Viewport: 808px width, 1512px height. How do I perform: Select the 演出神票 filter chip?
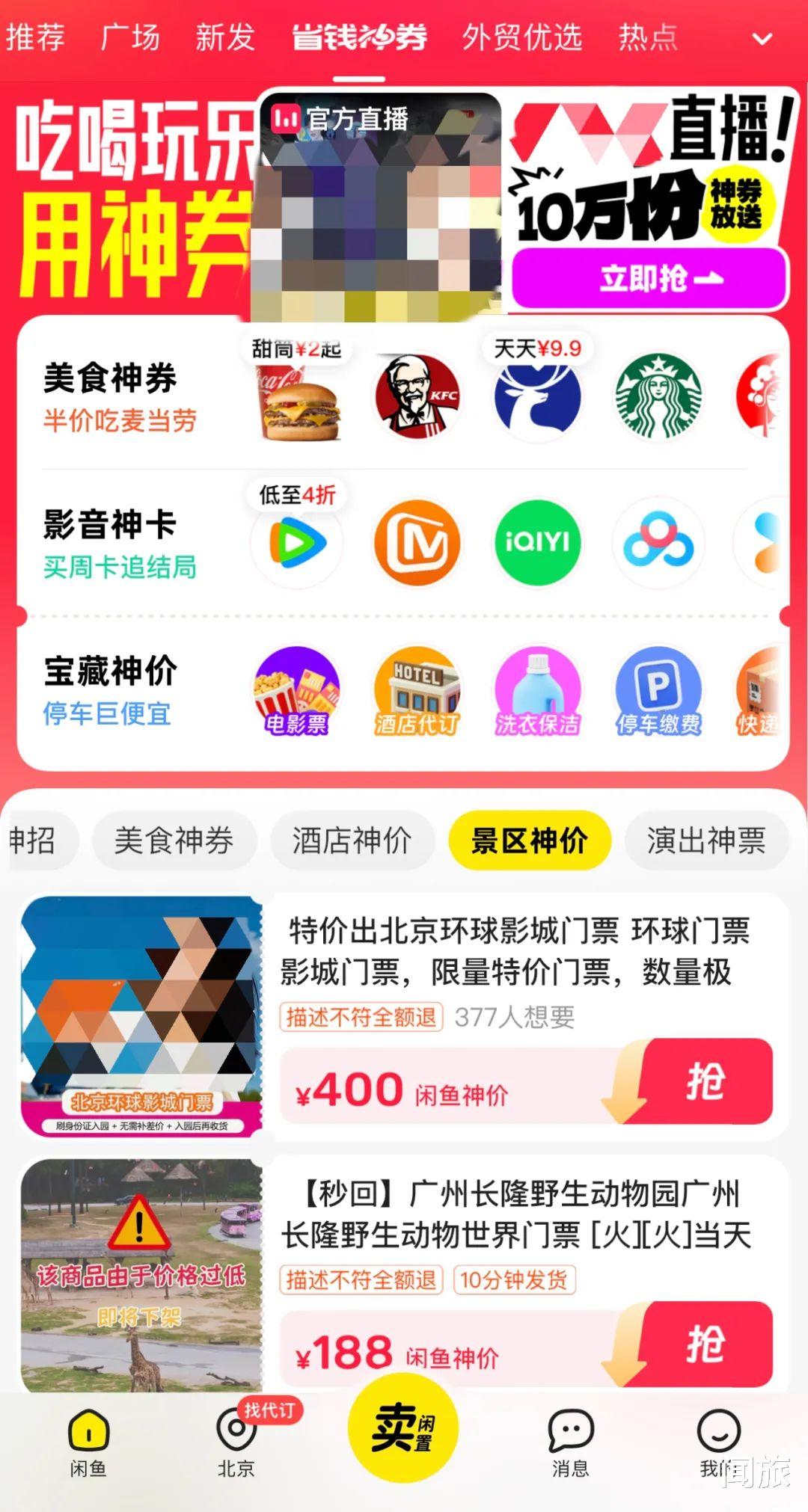(x=706, y=840)
